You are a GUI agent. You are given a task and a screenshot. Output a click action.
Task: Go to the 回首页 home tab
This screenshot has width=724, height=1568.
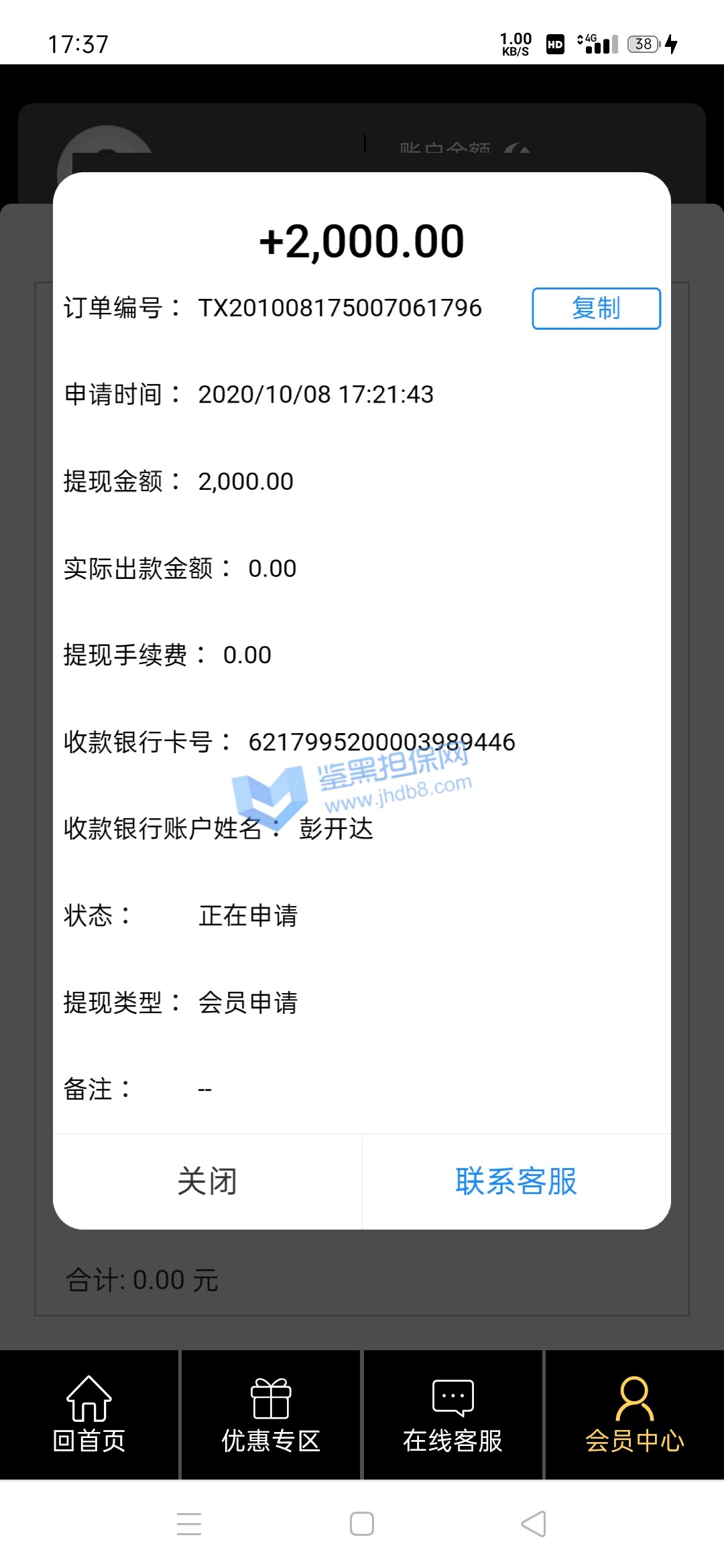coord(89,1415)
